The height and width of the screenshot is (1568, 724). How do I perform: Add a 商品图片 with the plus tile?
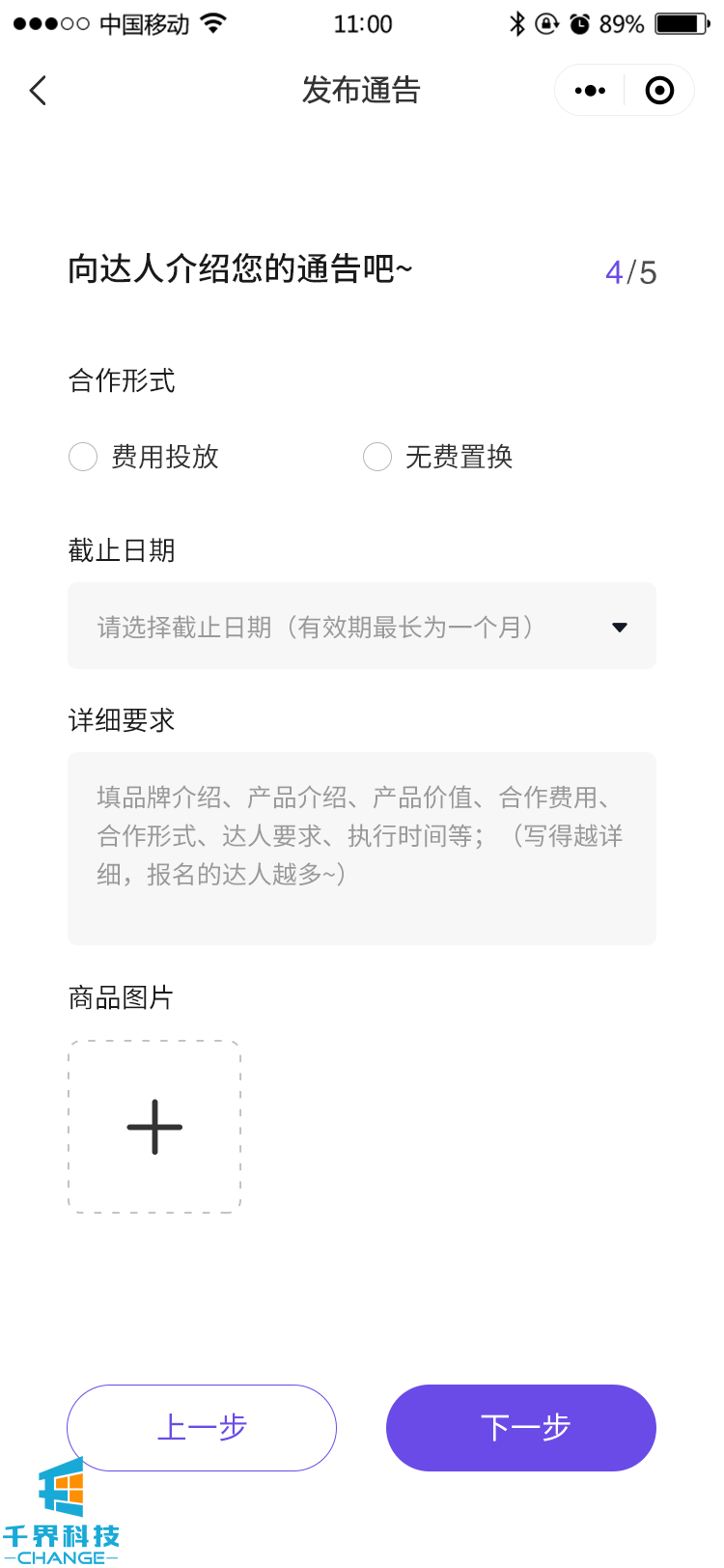(154, 1127)
